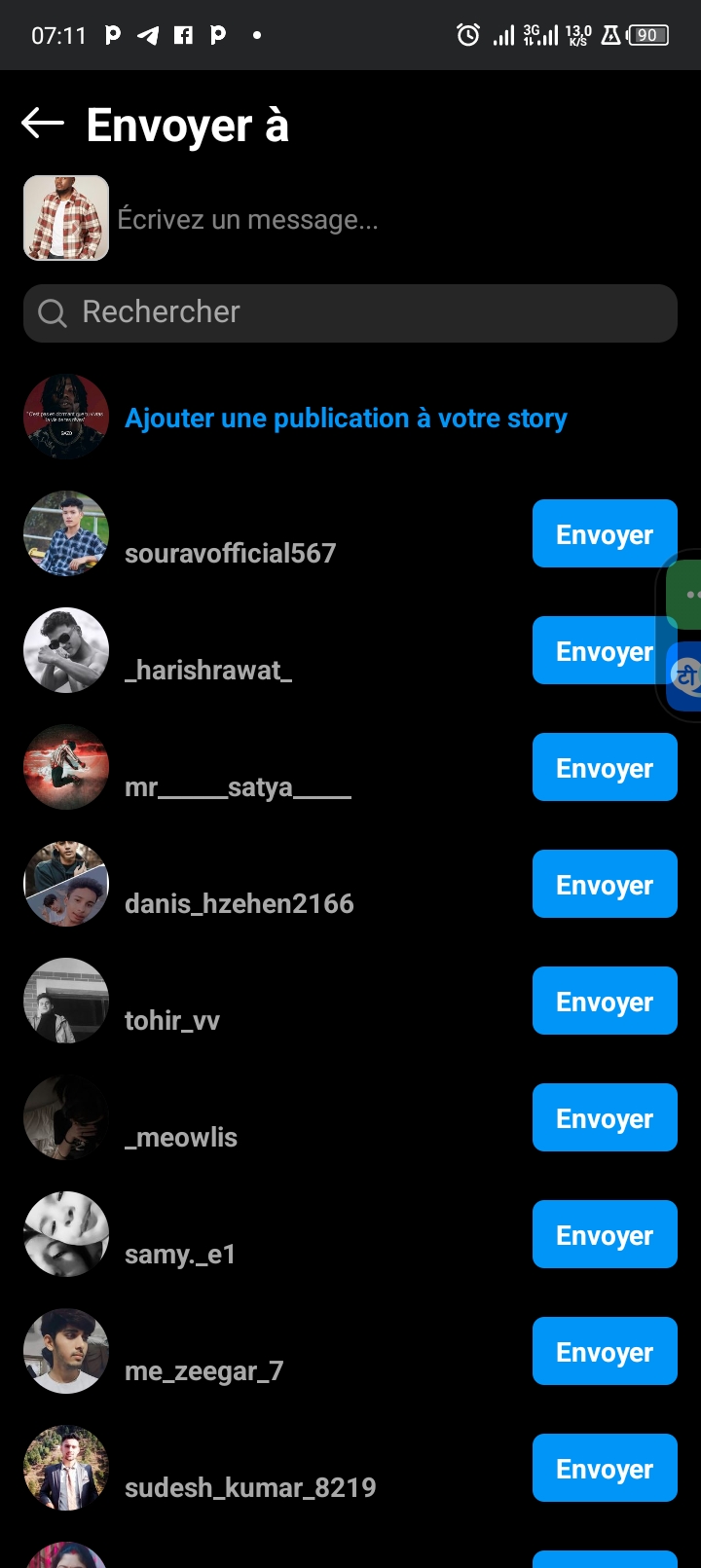This screenshot has width=701, height=1568.
Task: Share with mr_____satya_____ via Envoyer
Action: point(604,767)
